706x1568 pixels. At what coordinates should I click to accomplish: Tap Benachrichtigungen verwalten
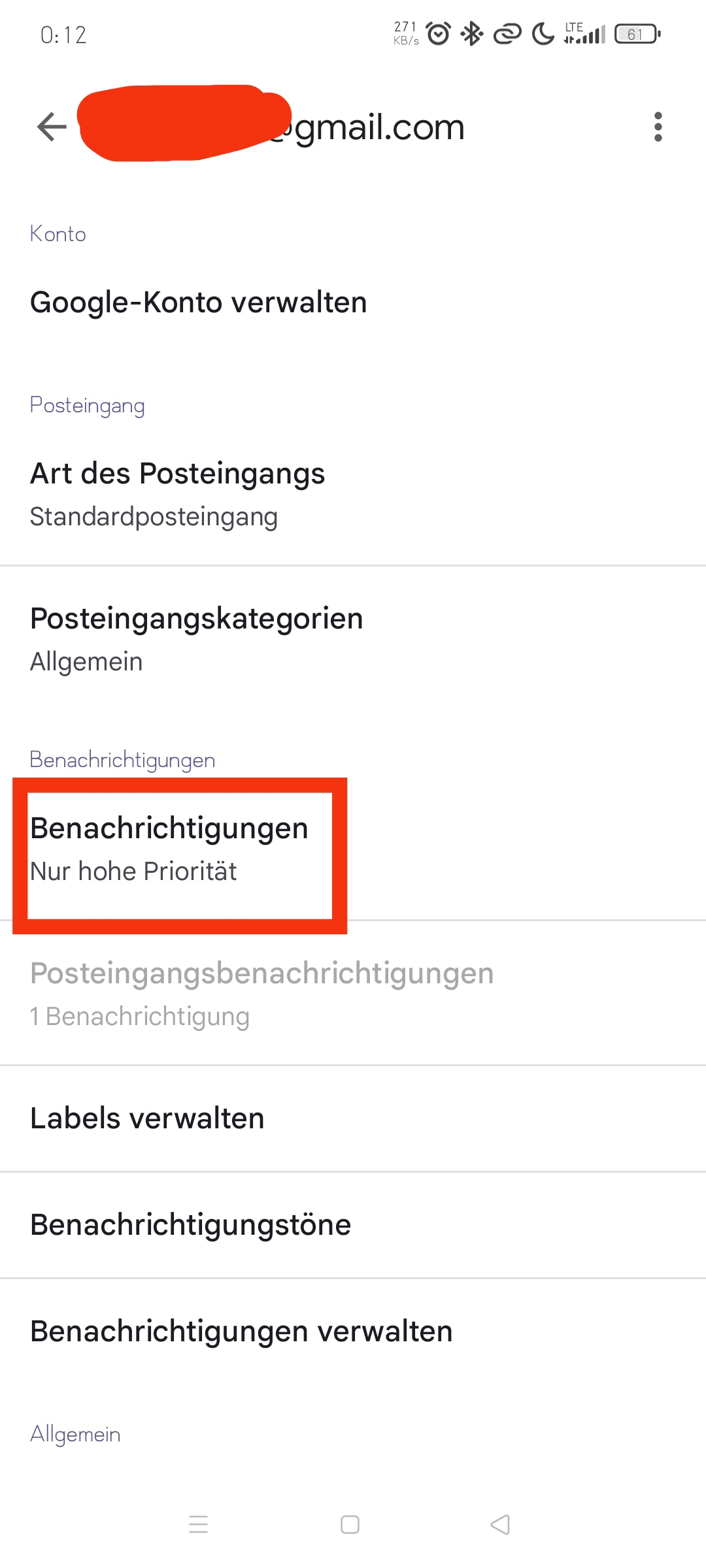(242, 1331)
